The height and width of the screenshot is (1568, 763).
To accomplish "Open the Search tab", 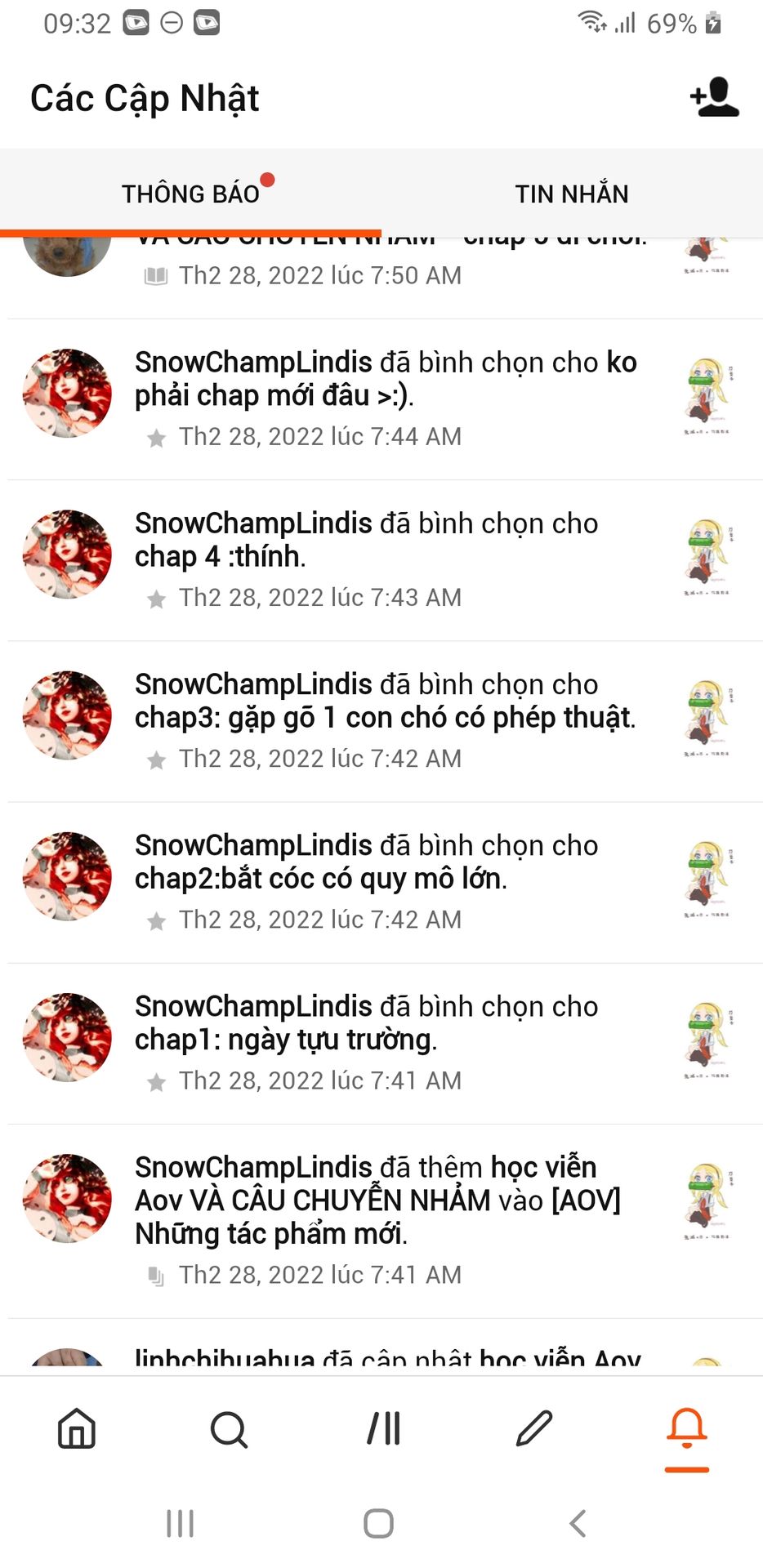I will tap(229, 1429).
